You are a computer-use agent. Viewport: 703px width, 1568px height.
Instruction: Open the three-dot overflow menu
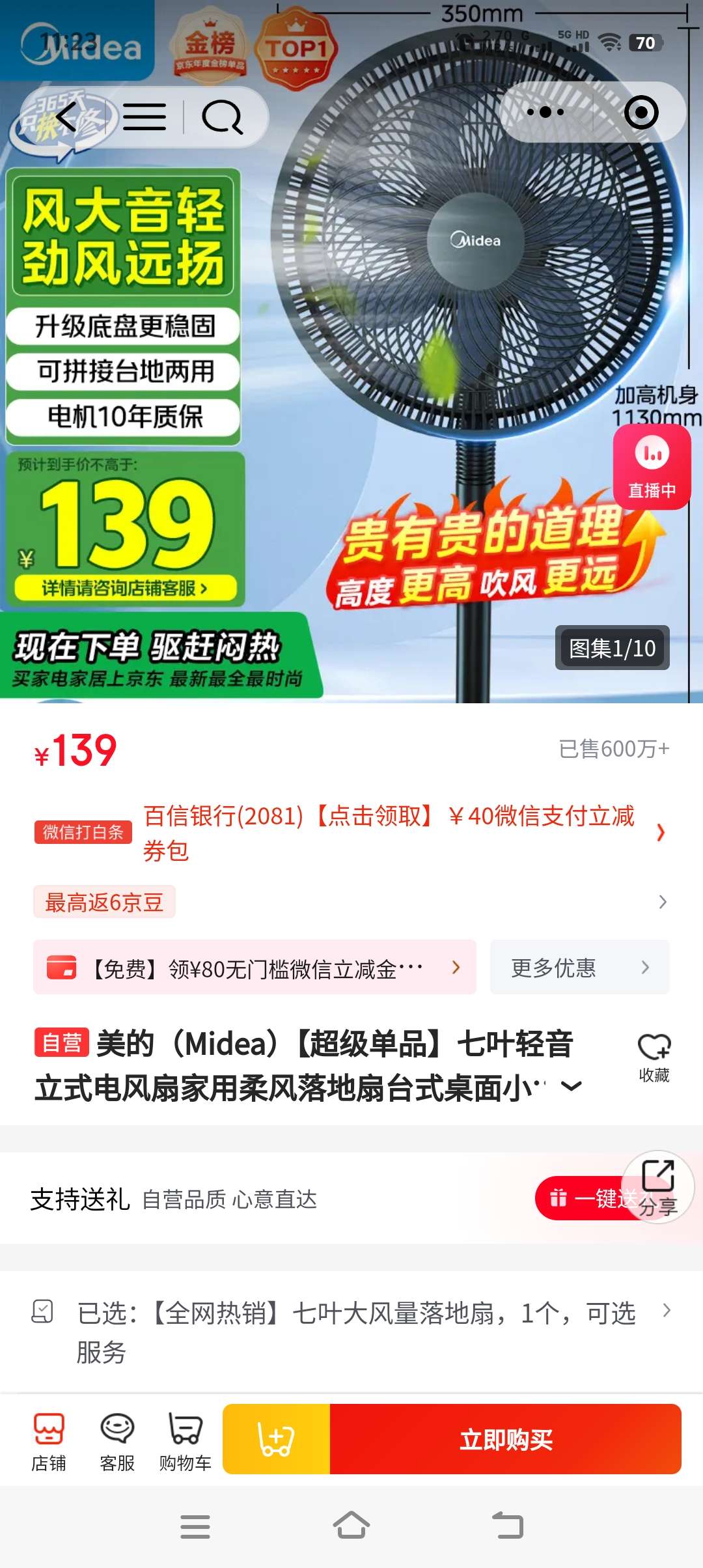545,113
